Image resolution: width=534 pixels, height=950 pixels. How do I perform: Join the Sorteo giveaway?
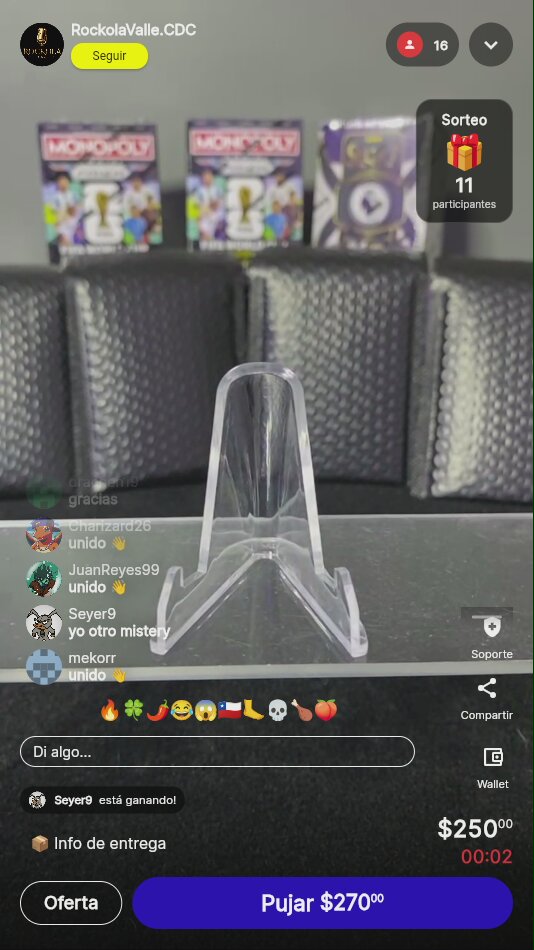click(x=464, y=161)
